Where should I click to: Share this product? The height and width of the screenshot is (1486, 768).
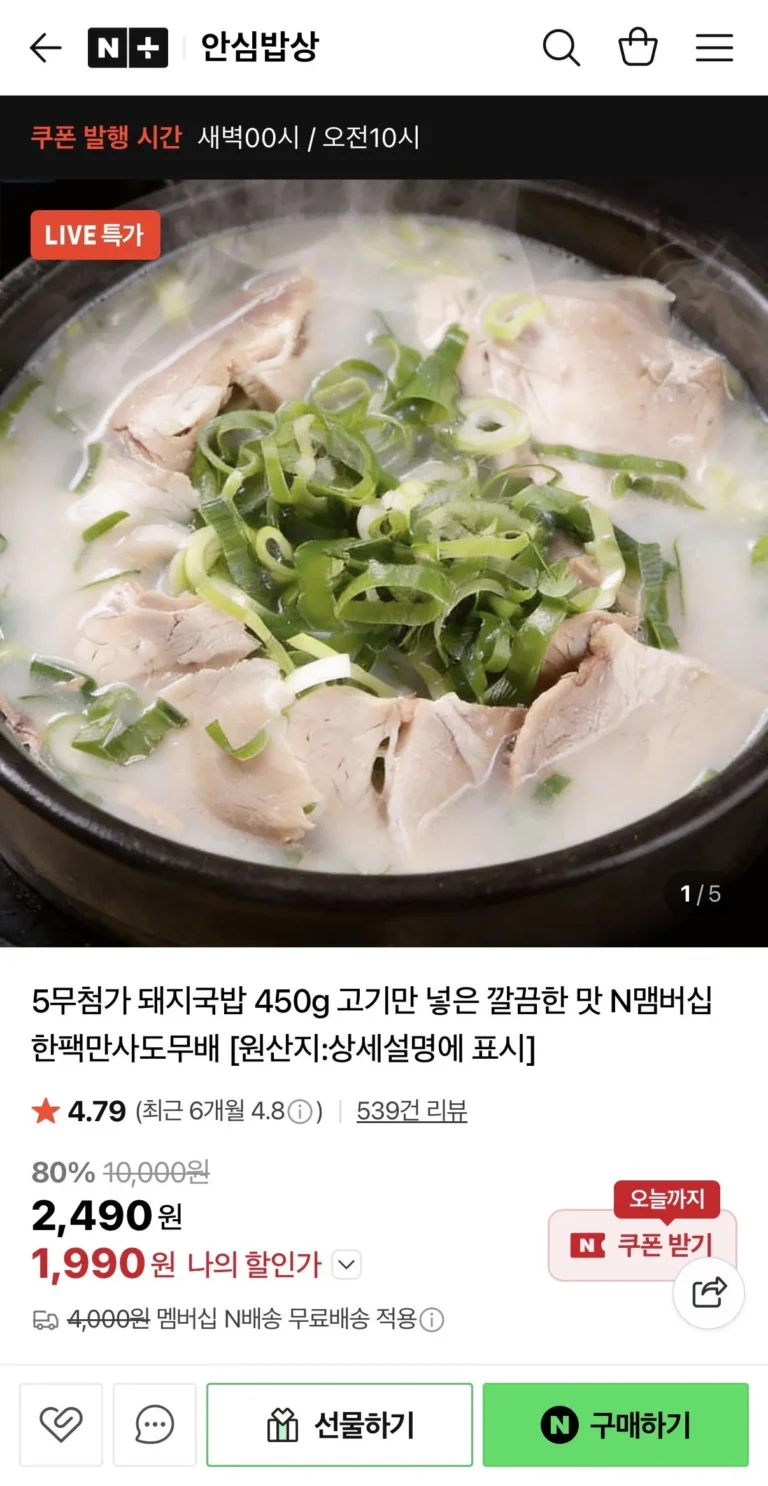click(x=708, y=1292)
